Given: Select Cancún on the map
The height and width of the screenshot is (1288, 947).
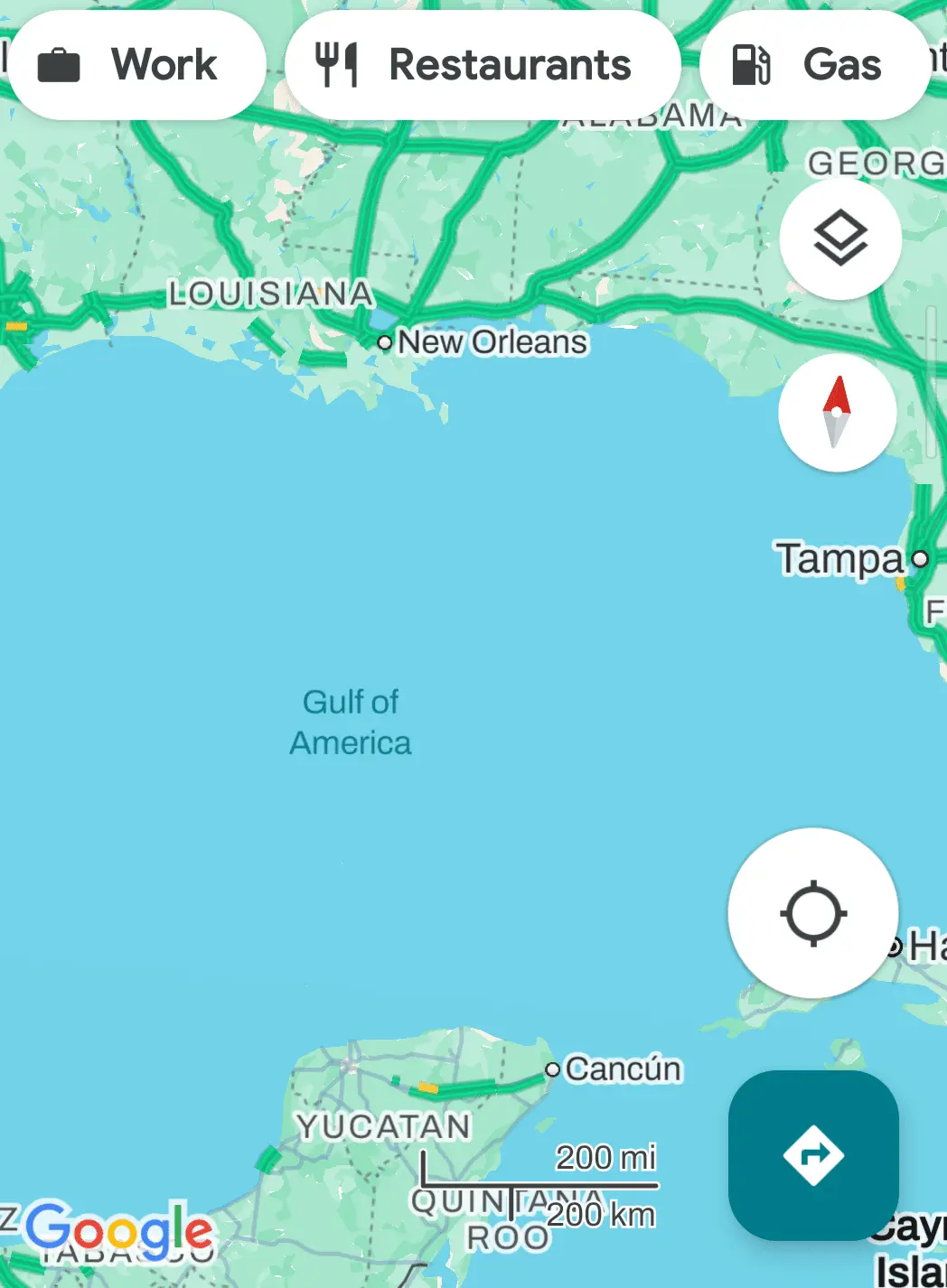Looking at the screenshot, I should point(622,1069).
